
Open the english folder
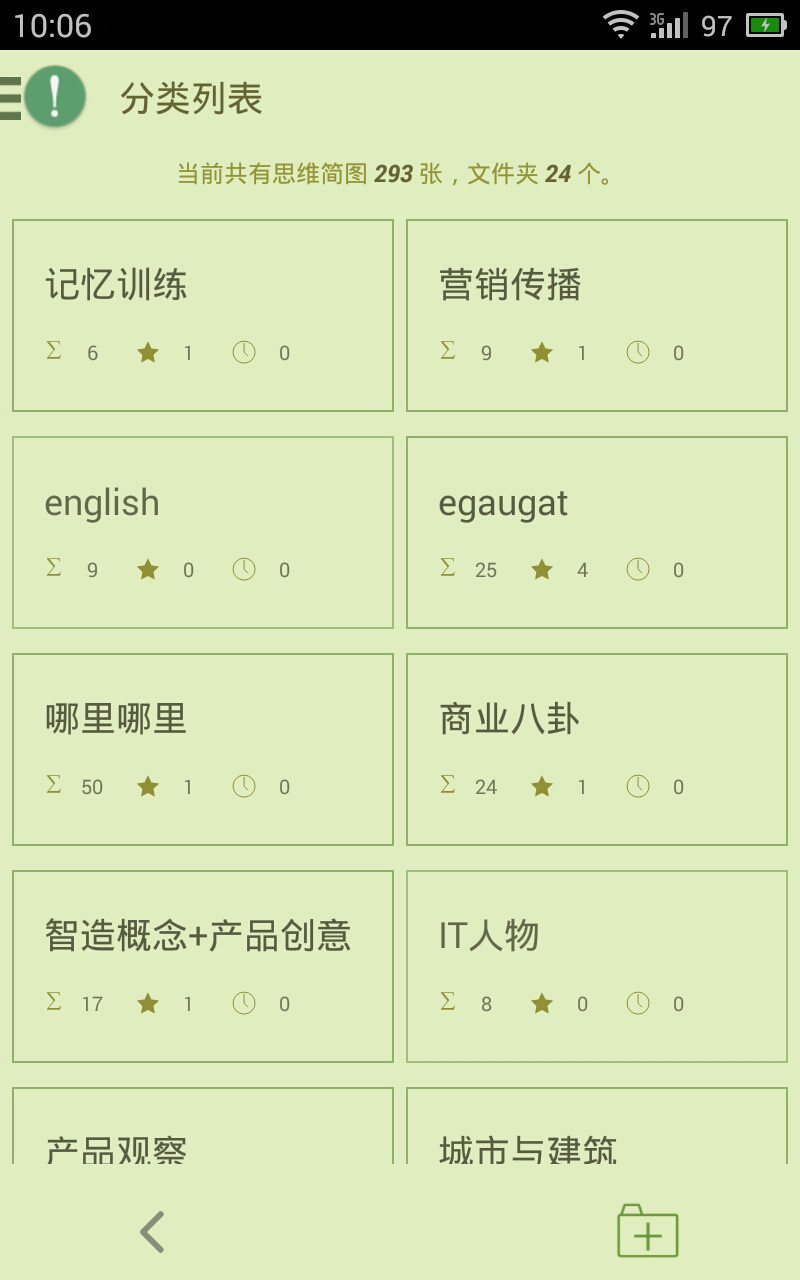tap(203, 532)
